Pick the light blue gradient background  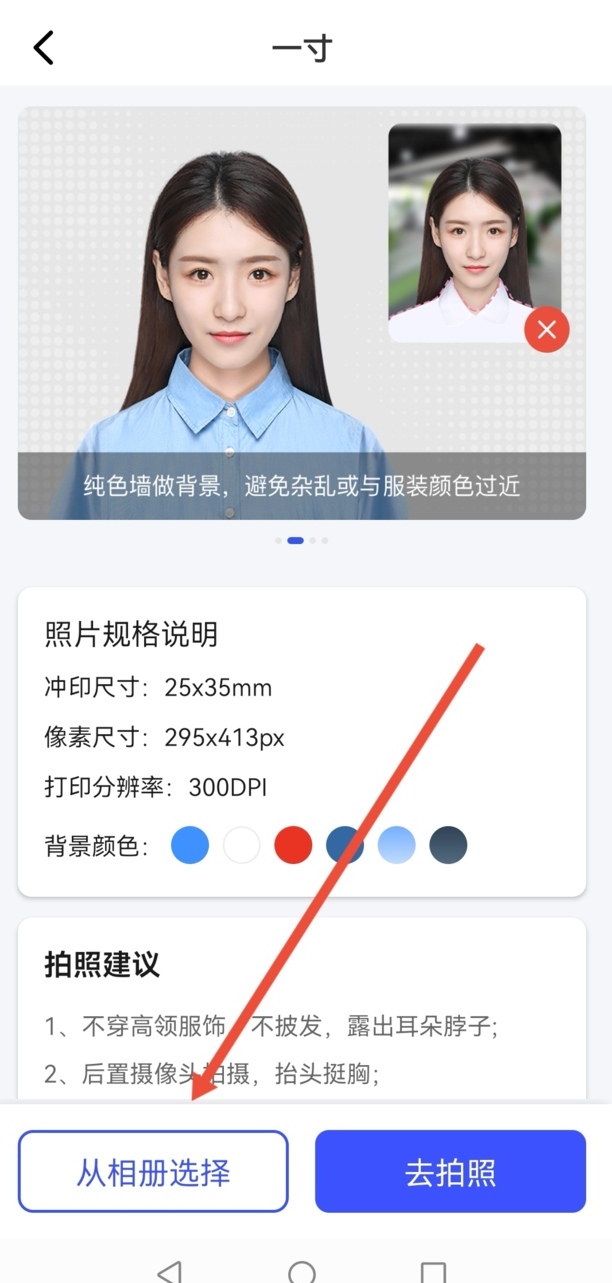[397, 845]
